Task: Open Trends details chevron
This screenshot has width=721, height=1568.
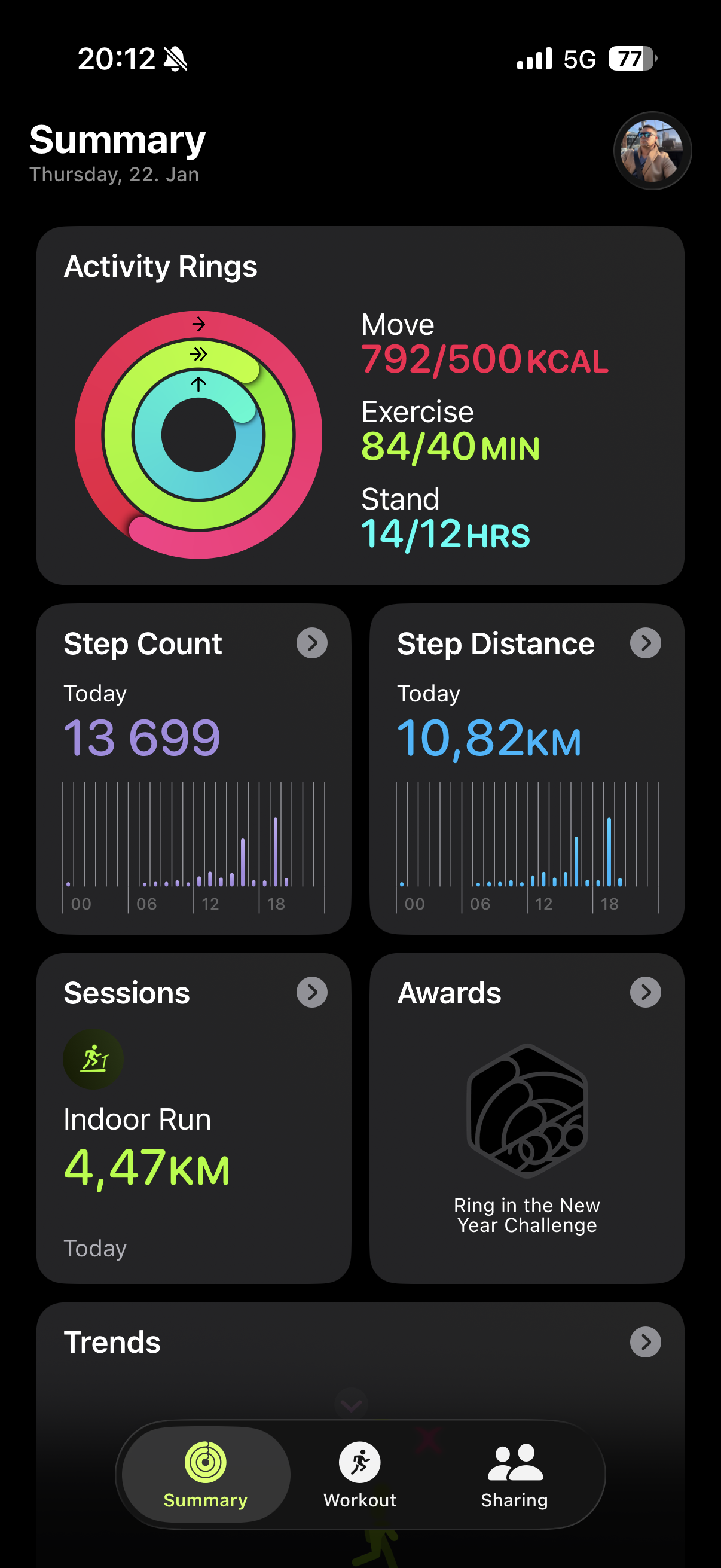Action: point(646,1342)
